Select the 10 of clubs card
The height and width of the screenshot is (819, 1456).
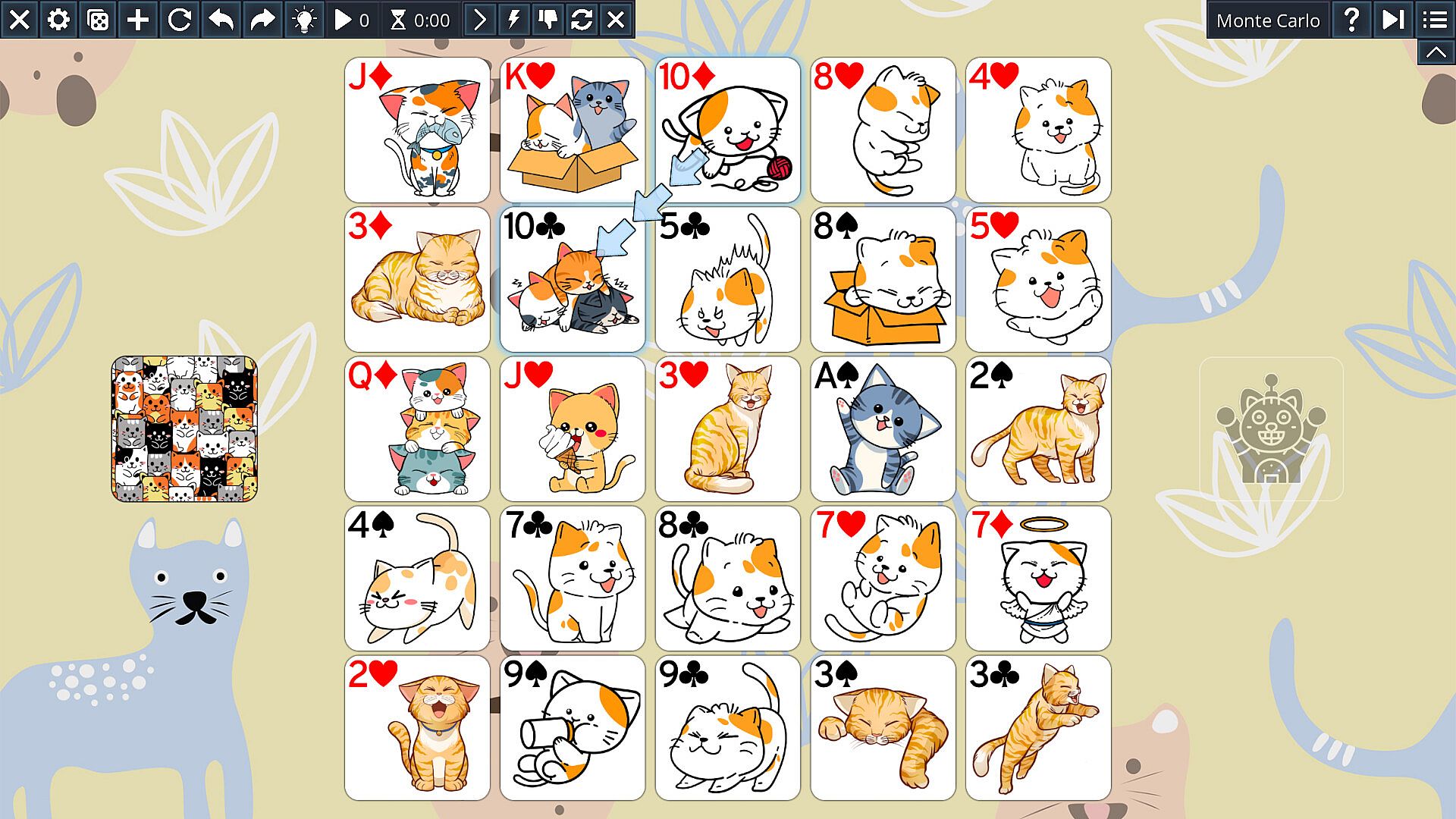click(x=572, y=279)
